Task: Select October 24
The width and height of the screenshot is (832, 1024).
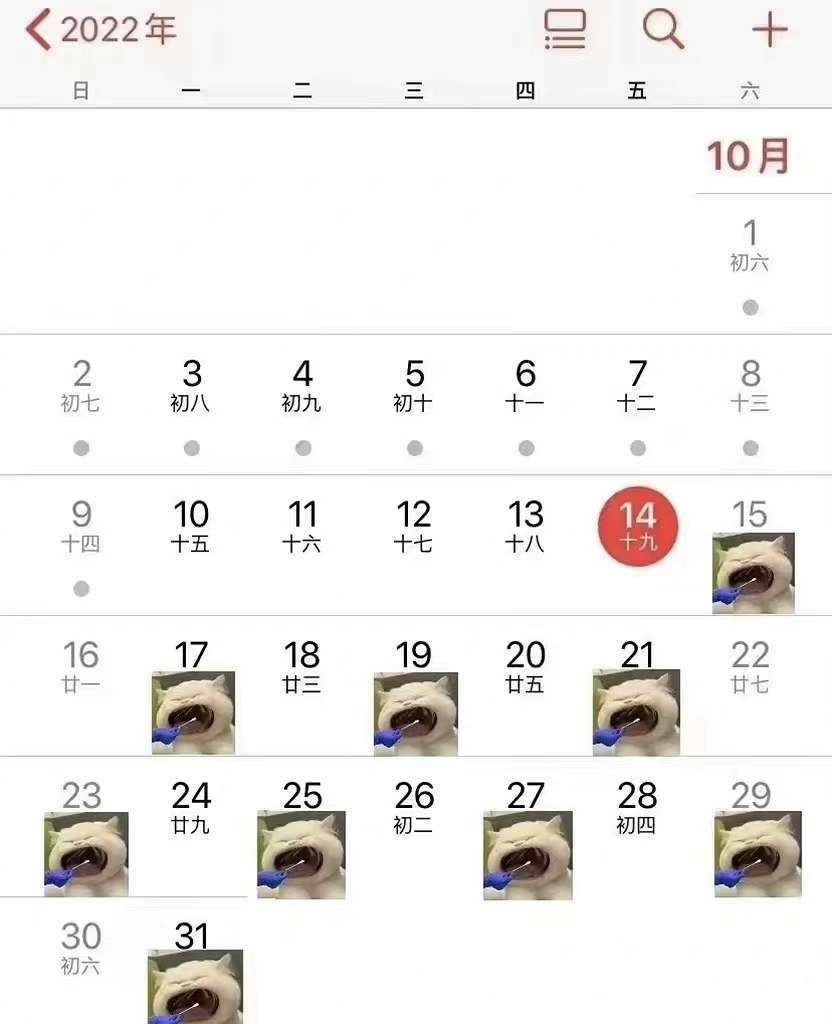Action: 191,807
